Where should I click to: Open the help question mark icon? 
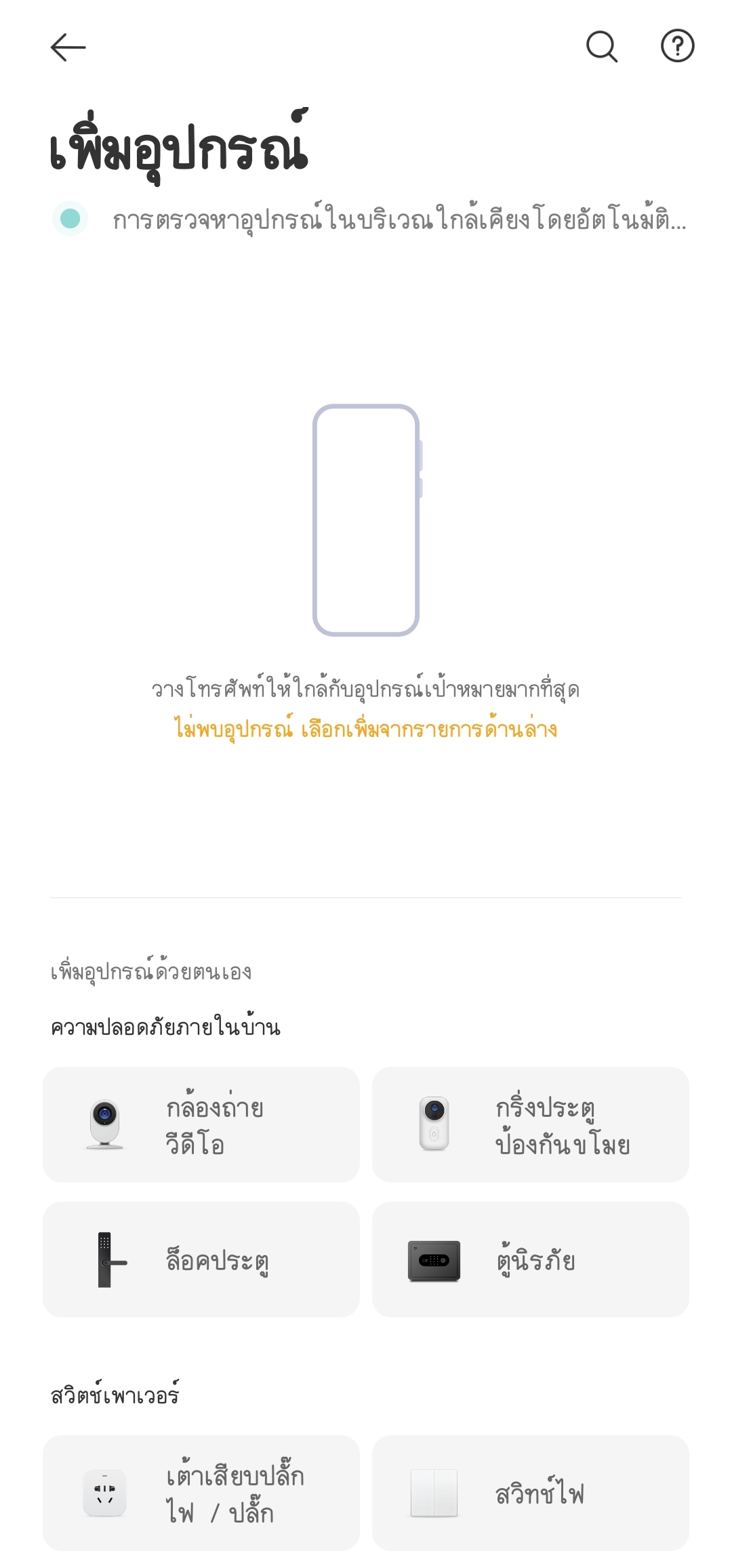tap(678, 47)
